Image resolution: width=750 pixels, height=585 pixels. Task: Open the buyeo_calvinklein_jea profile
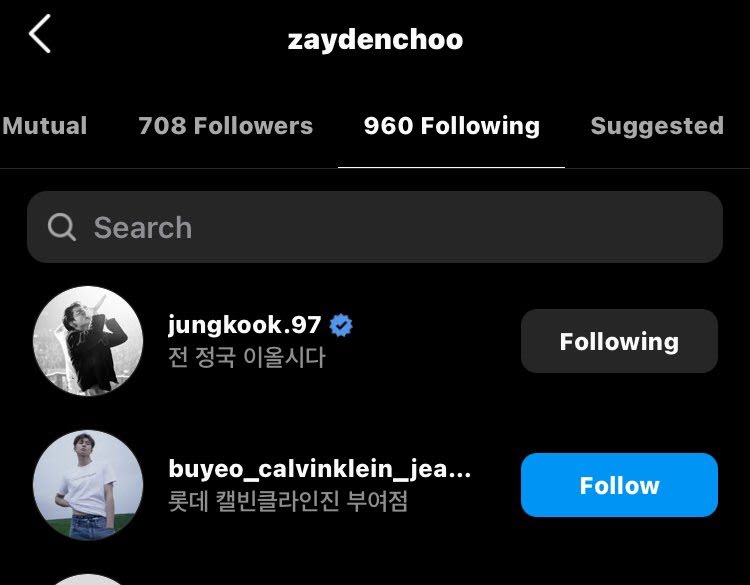click(x=320, y=470)
